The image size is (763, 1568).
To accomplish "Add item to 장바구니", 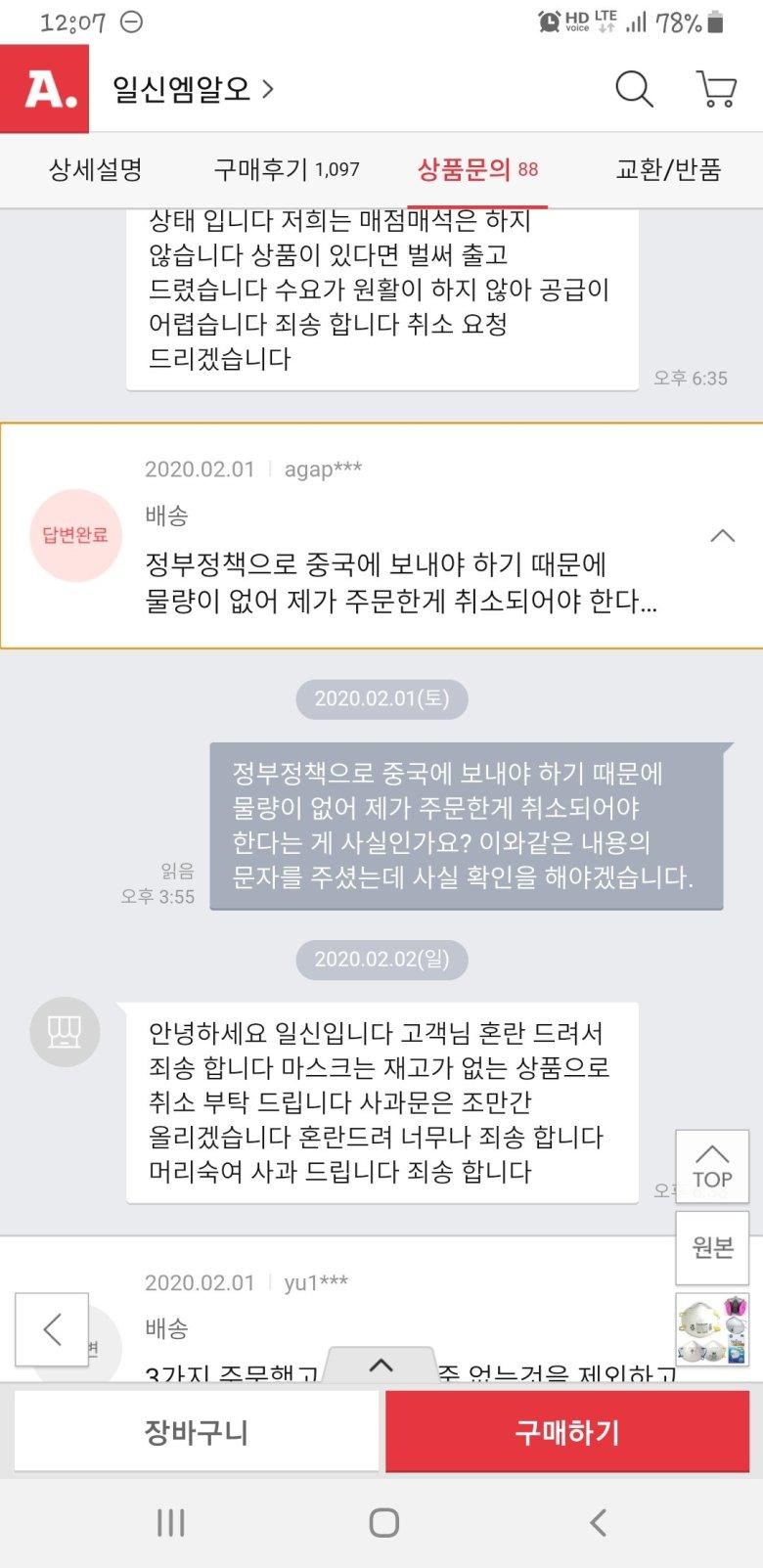I will [196, 1431].
